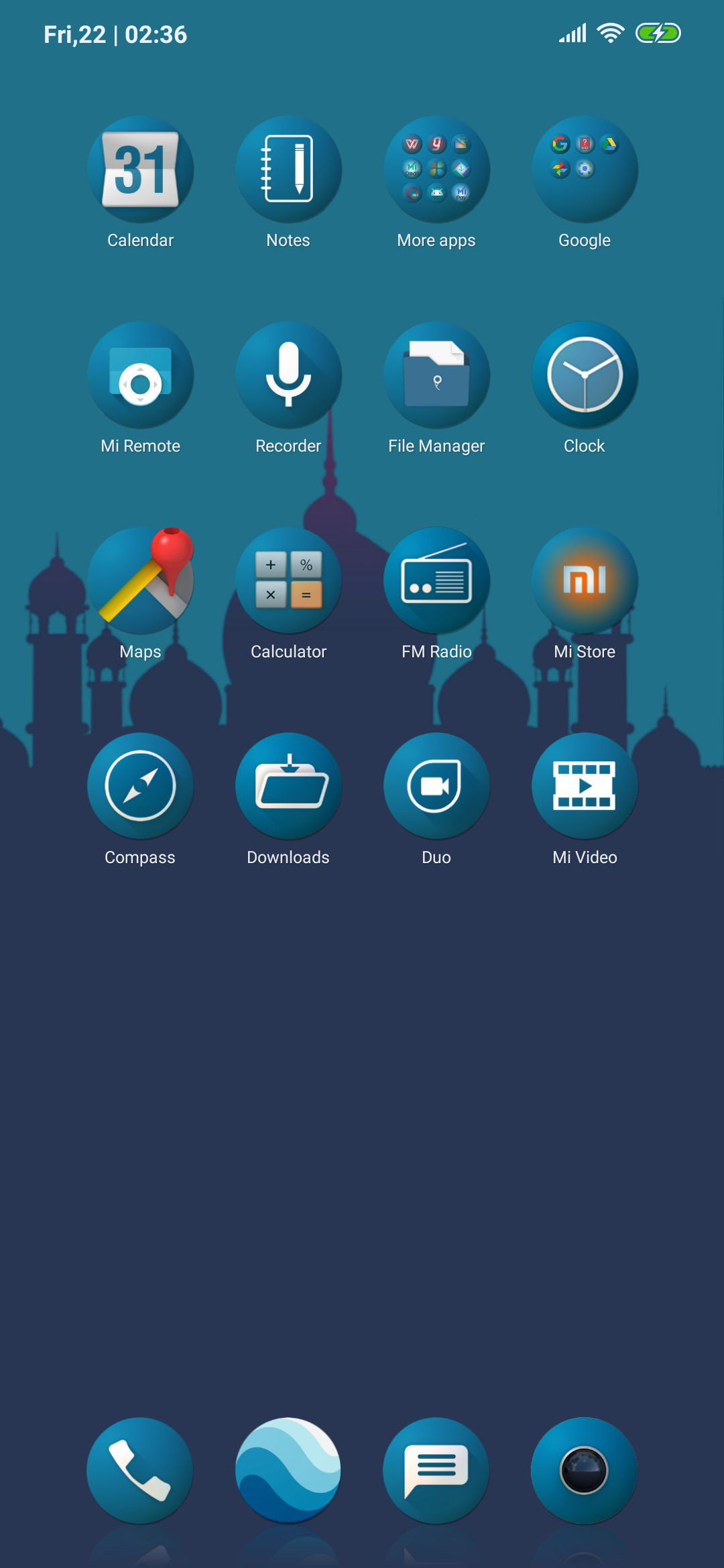Viewport: 724px width, 1568px height.
Task: Open the Phone dialer in the dock
Action: pos(139,1471)
